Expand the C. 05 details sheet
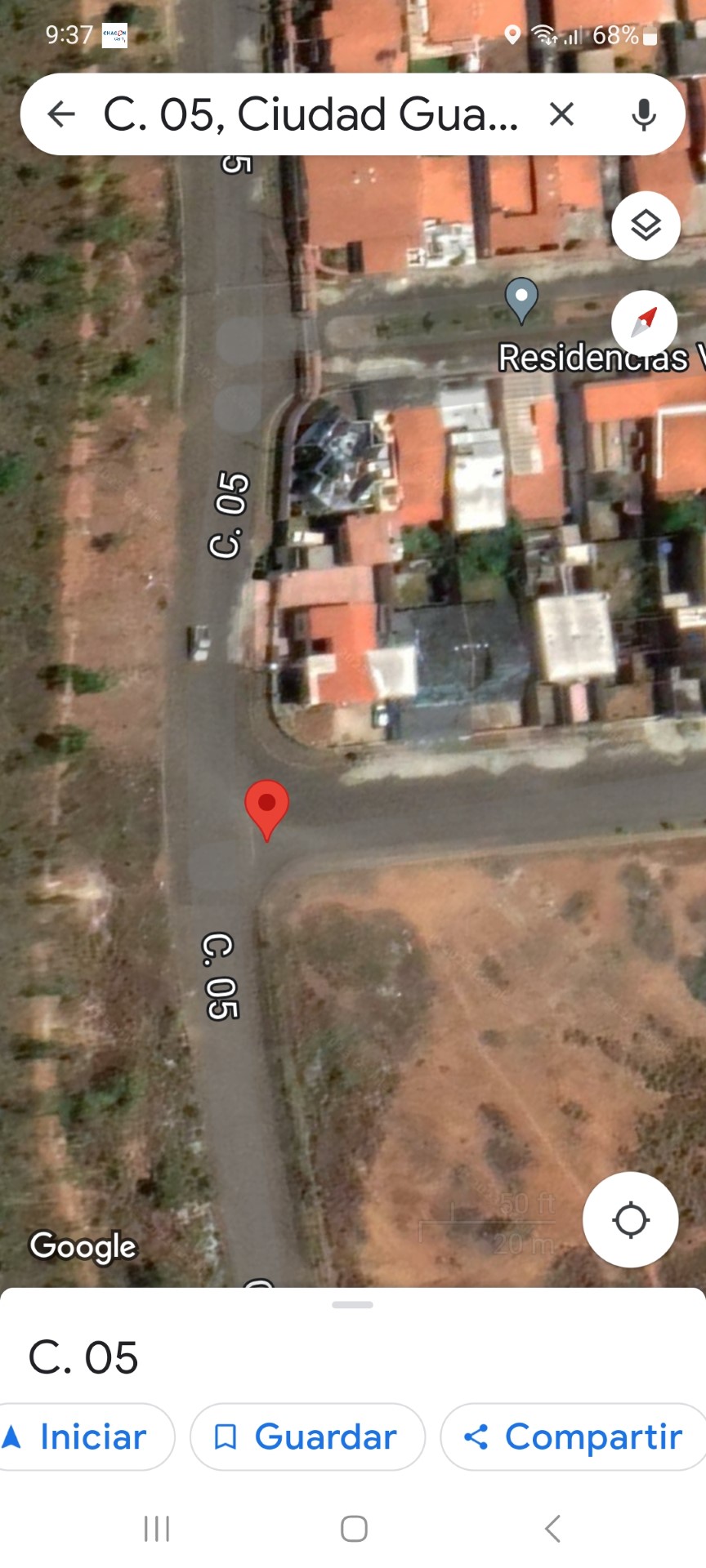This screenshot has width=706, height=1568. (352, 1305)
